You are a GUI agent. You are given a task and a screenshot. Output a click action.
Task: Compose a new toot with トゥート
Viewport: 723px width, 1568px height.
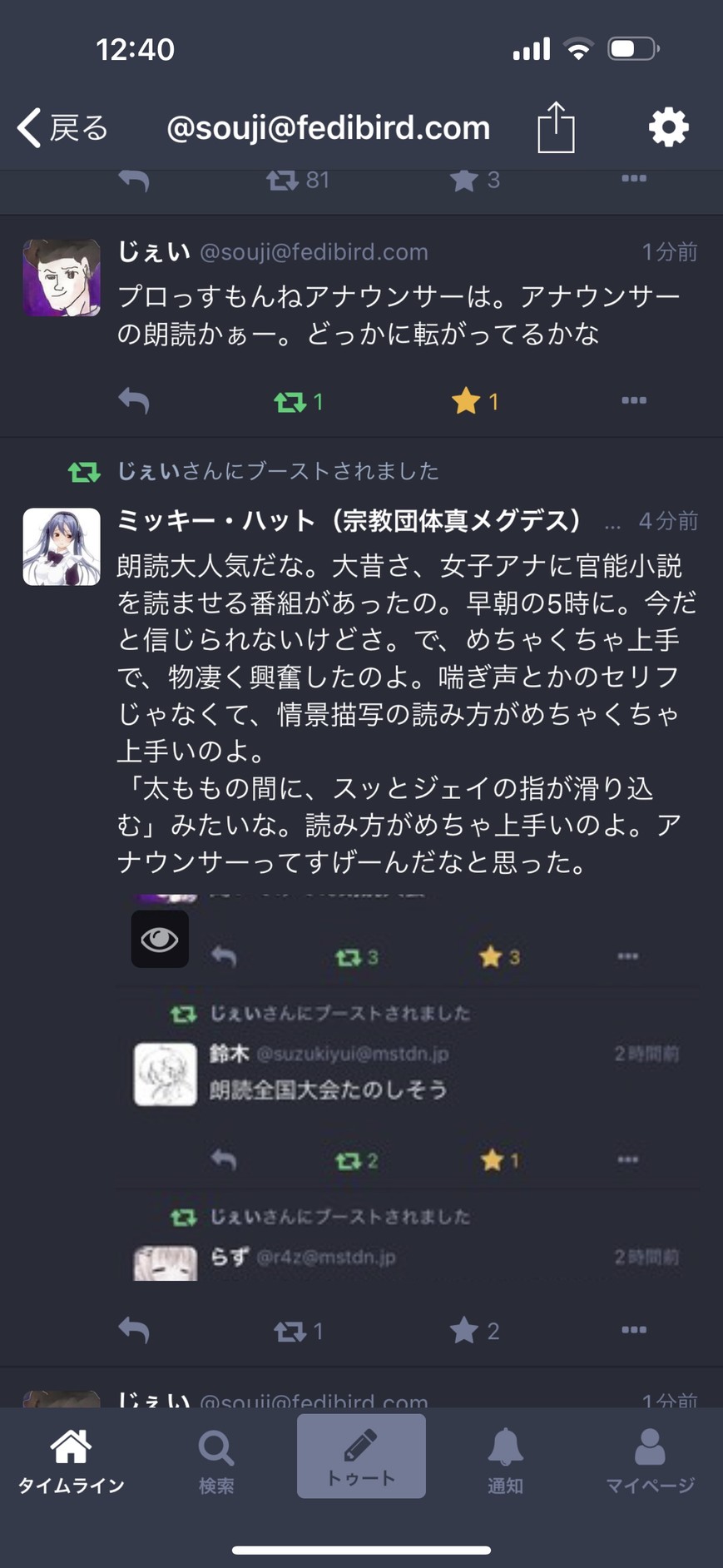tap(361, 1456)
